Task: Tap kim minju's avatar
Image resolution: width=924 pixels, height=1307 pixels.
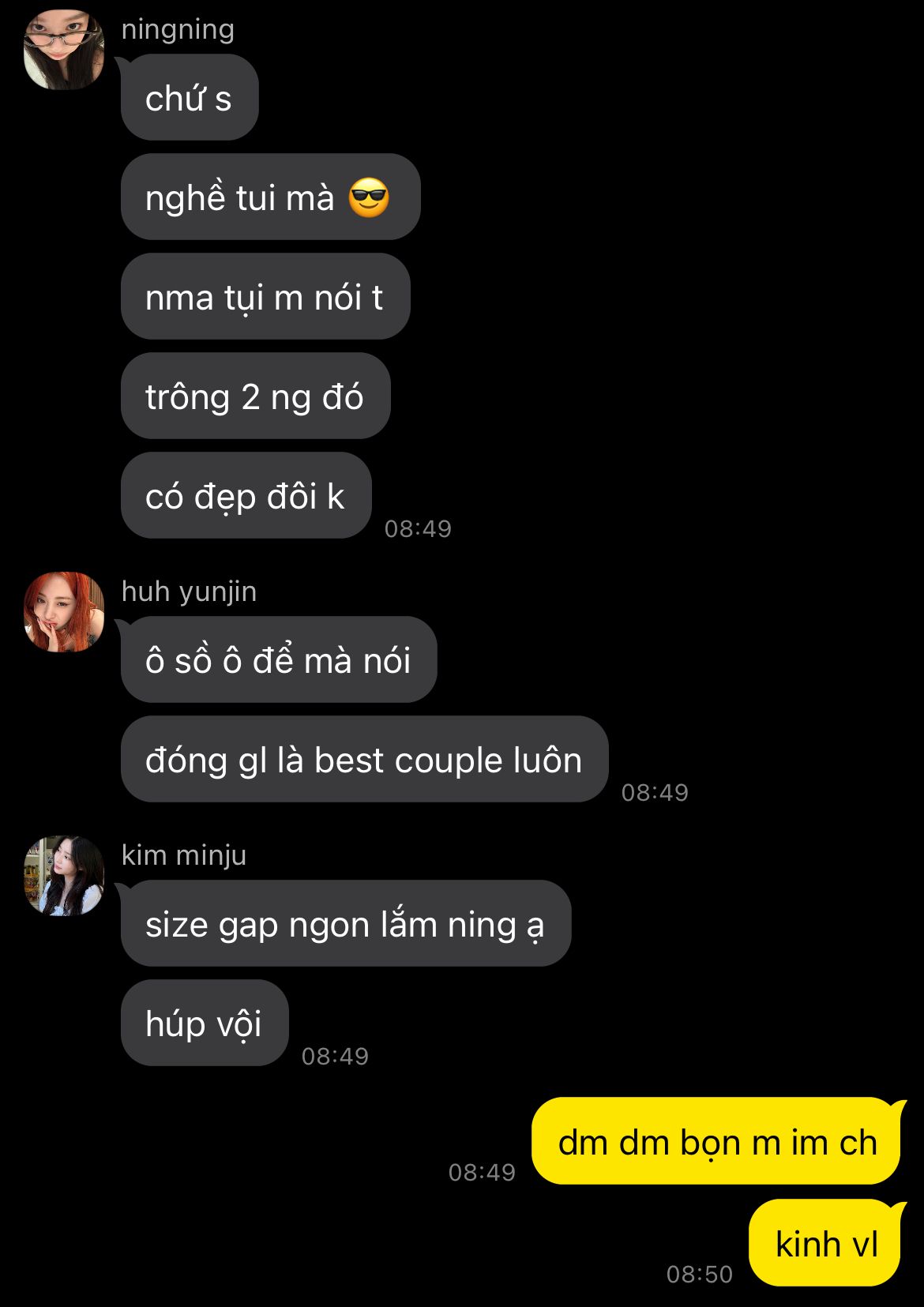Action: (64, 876)
